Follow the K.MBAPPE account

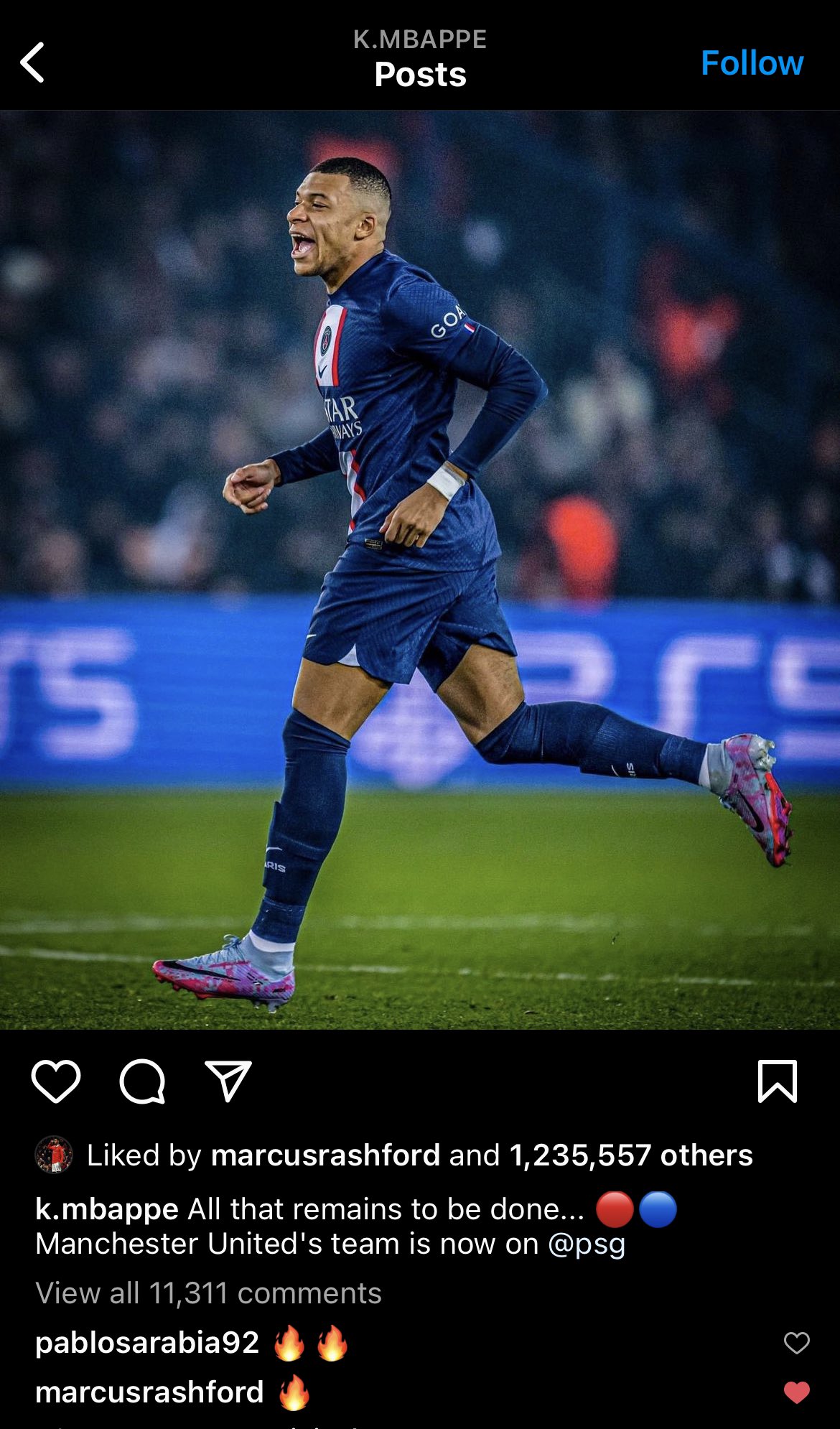pos(751,63)
